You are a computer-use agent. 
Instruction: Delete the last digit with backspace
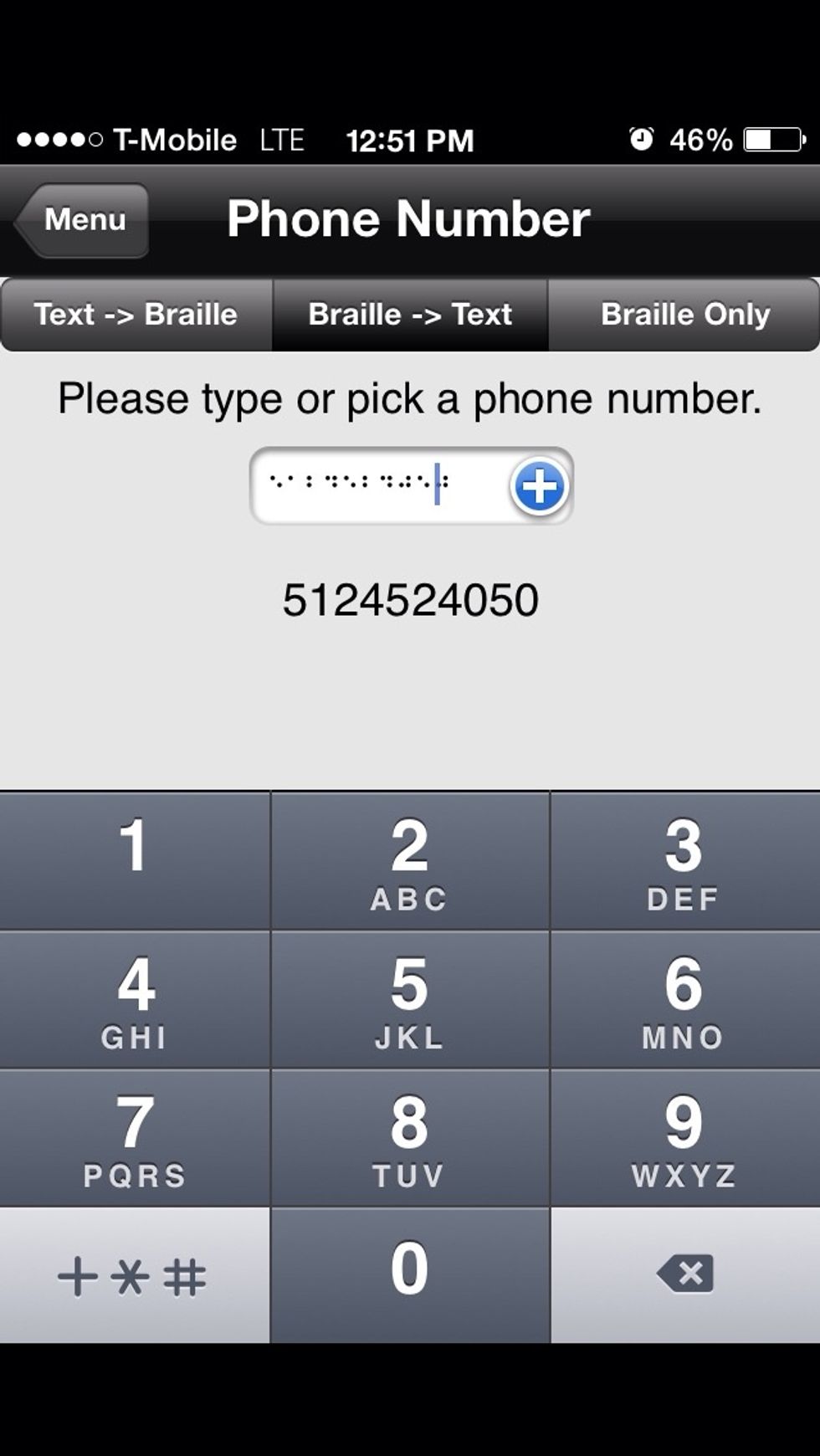pyautogui.click(x=684, y=1274)
